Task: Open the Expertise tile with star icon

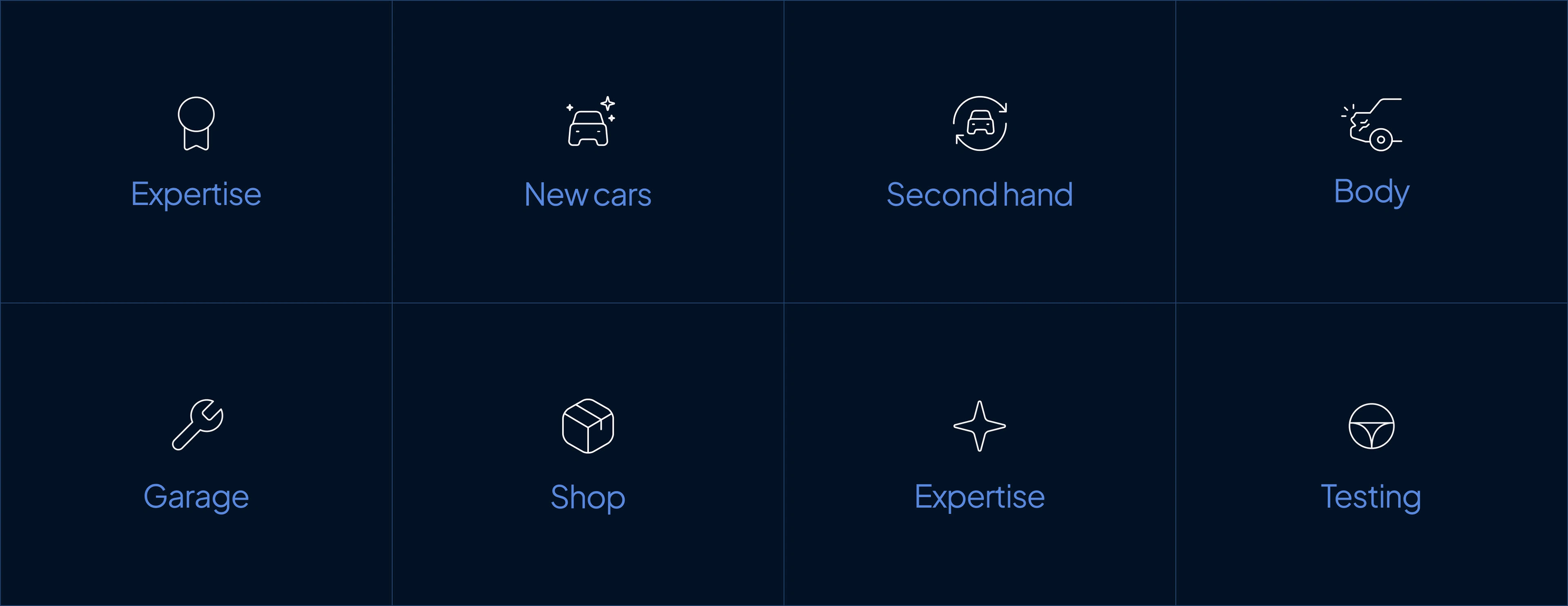Action: pyautogui.click(x=980, y=454)
